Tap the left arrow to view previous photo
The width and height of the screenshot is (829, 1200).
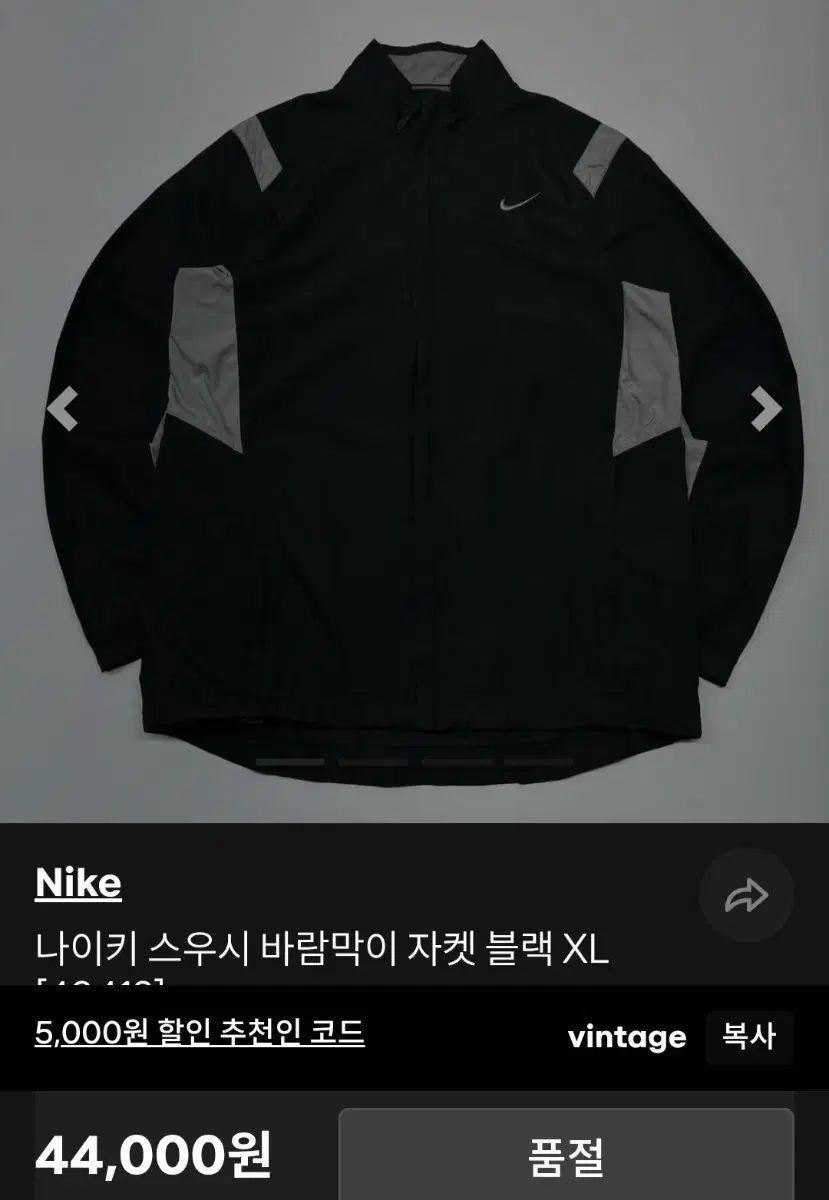(x=63, y=406)
